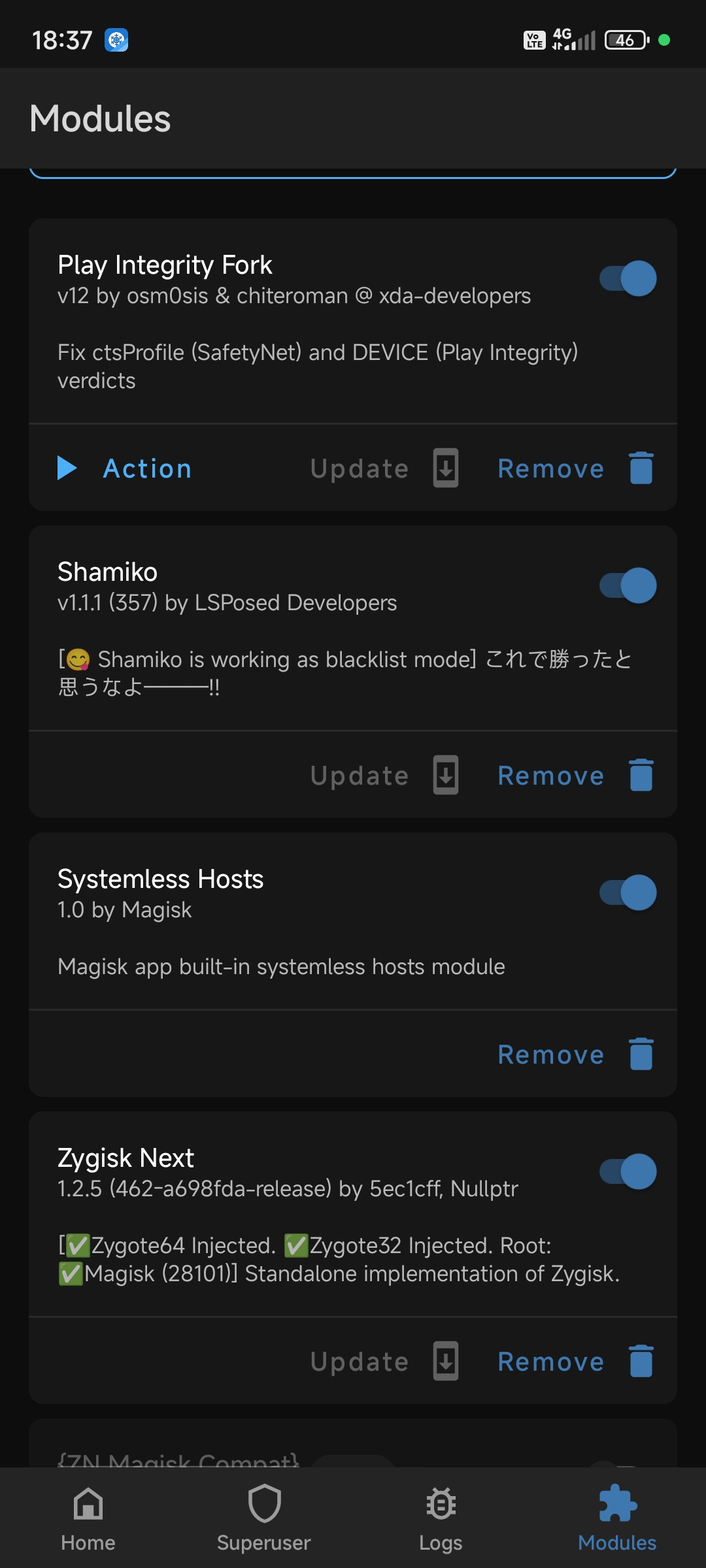Disable the Play Integrity Fork toggle
706x1568 pixels.
point(628,279)
